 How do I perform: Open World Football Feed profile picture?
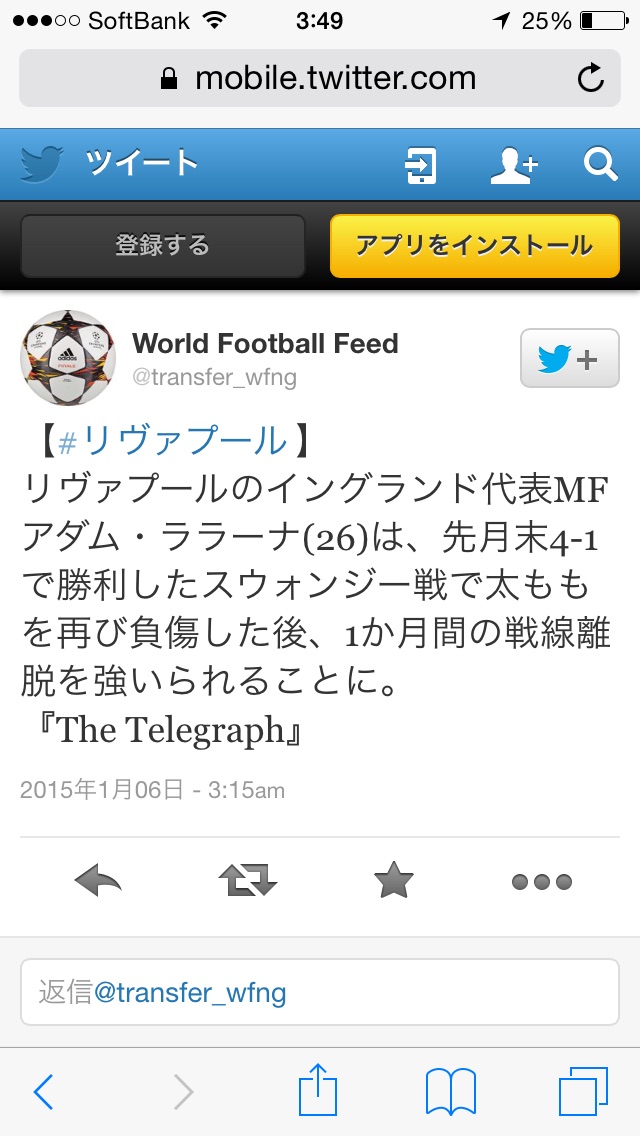tap(67, 358)
